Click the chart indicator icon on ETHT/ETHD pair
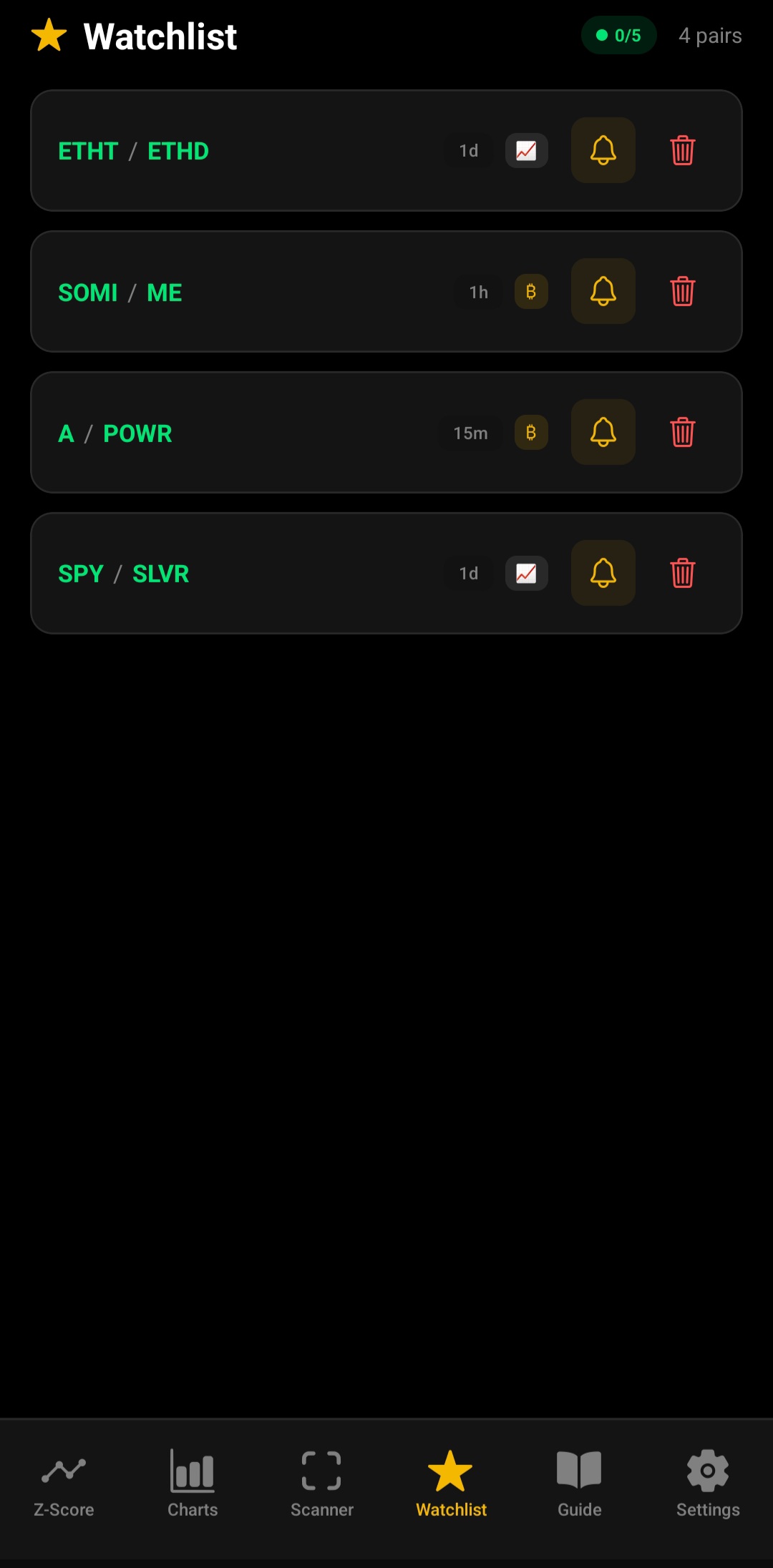Screen dimensions: 773x1568 pos(526,150)
